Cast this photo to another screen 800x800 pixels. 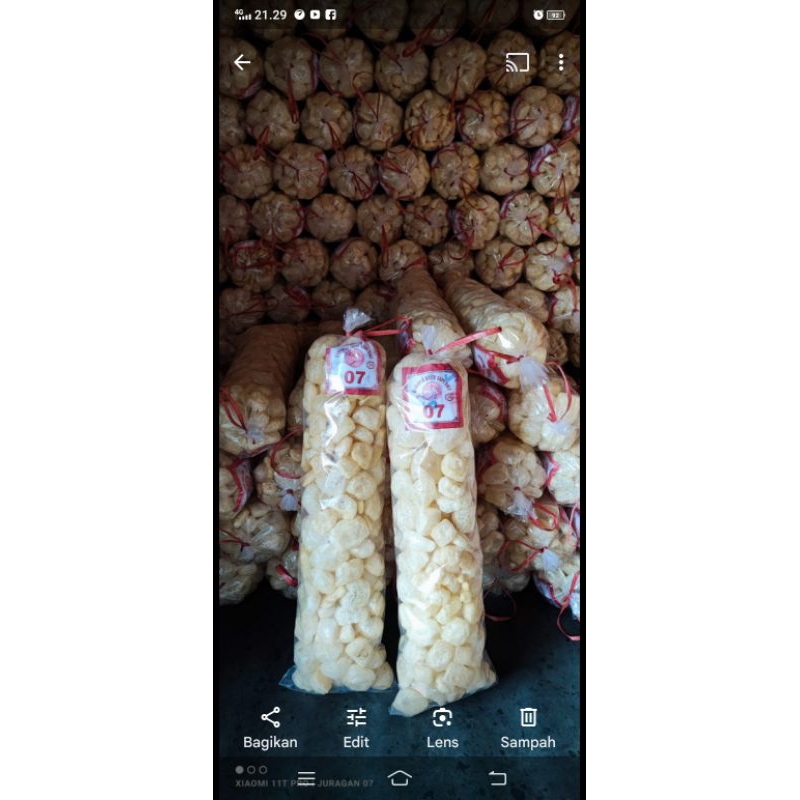tap(517, 63)
